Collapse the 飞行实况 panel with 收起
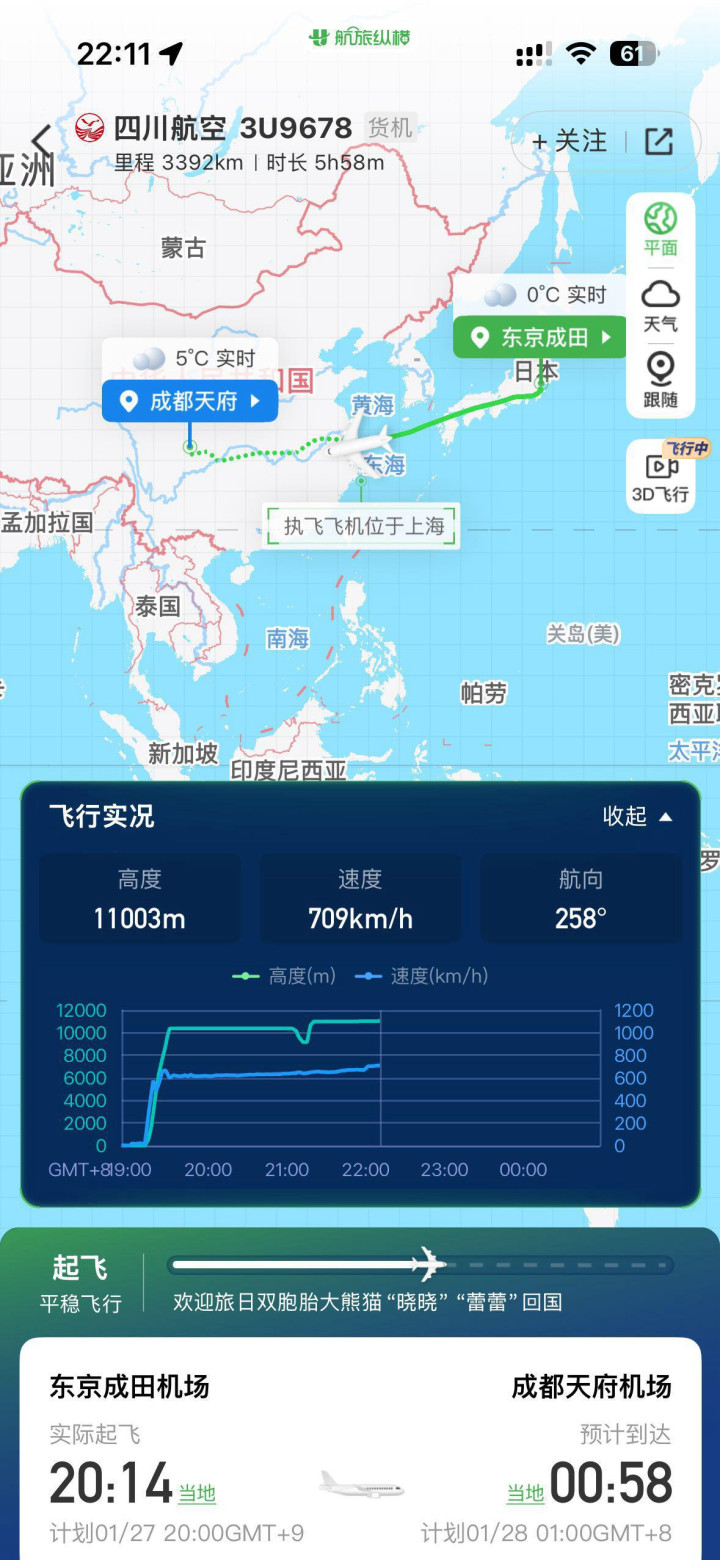720x1560 pixels. pyautogui.click(x=637, y=816)
